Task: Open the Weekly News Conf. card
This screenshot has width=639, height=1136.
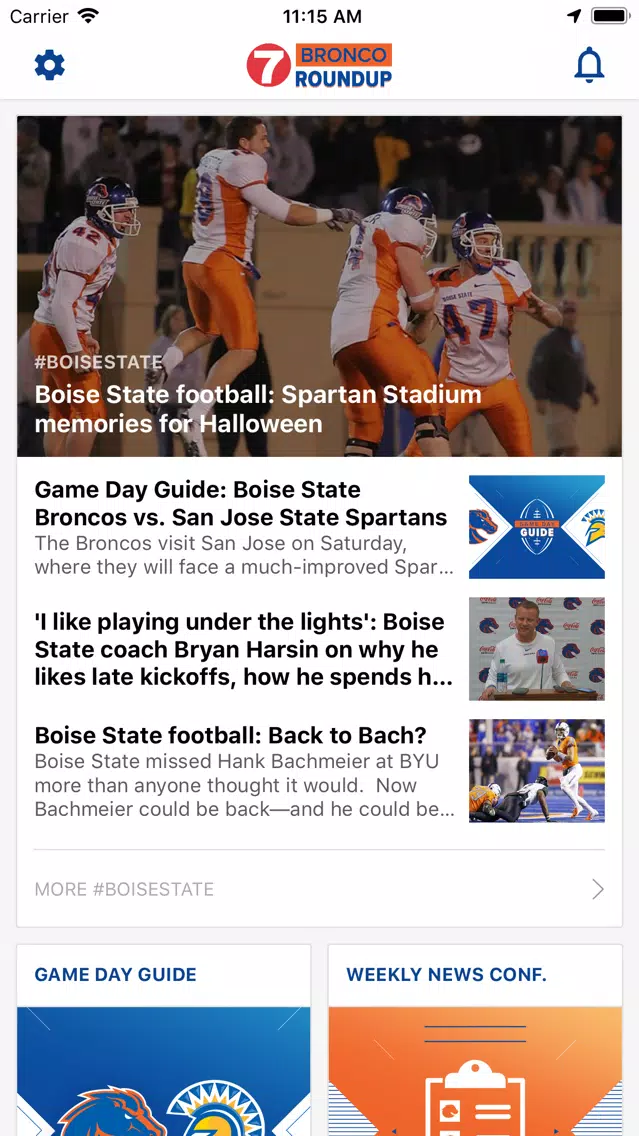Action: pos(475,1040)
